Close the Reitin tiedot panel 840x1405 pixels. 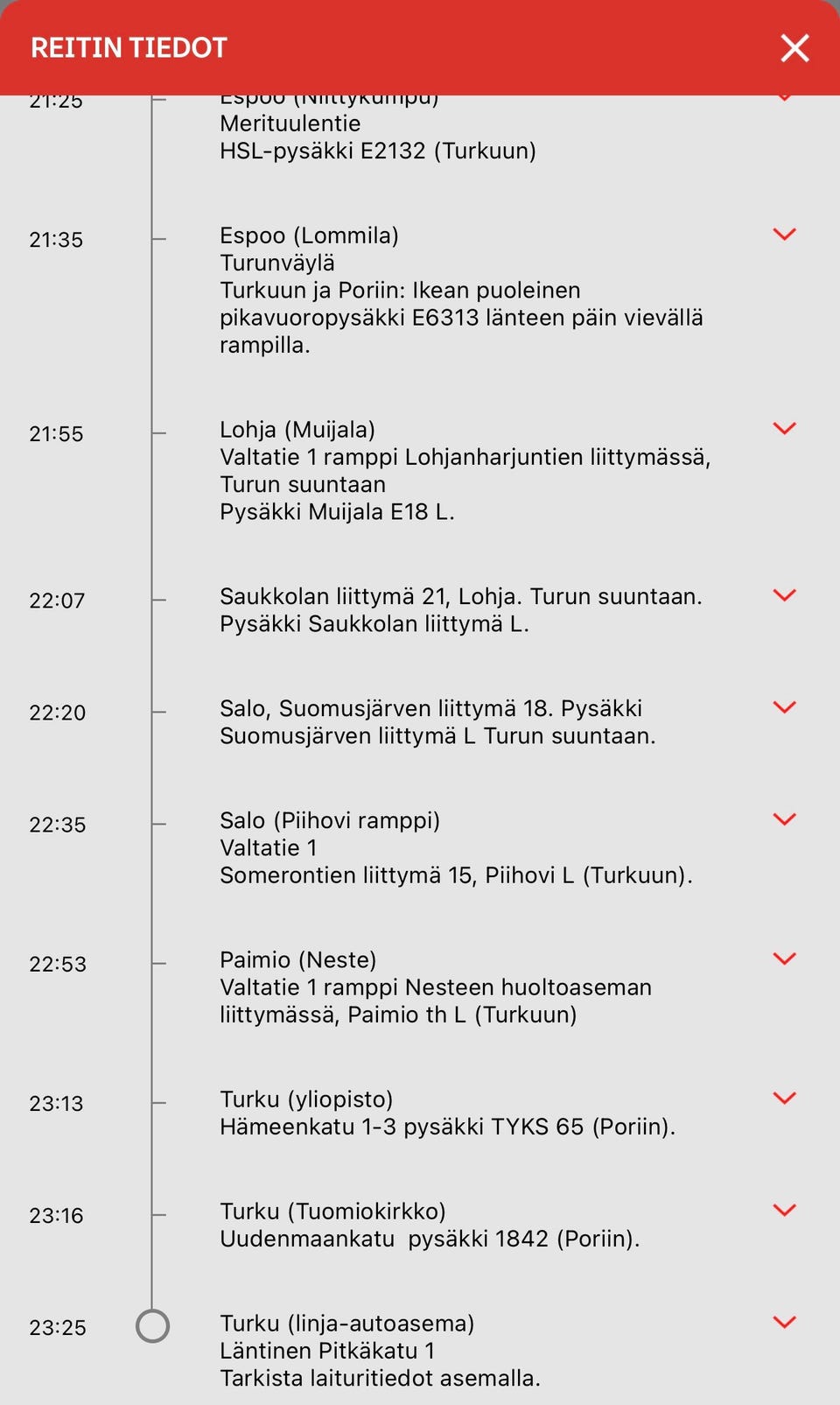coord(794,48)
